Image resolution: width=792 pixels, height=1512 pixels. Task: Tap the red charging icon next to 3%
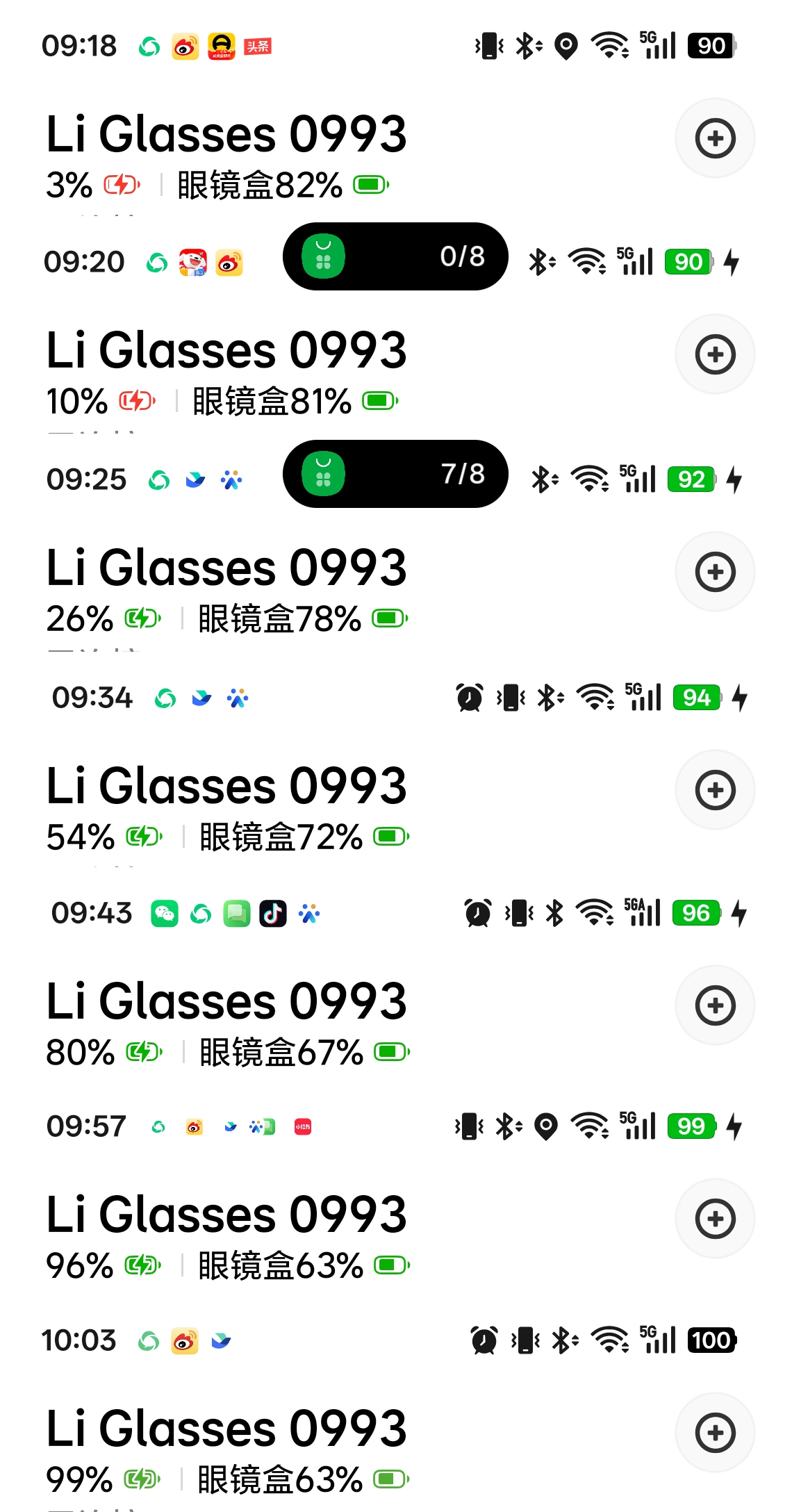coord(120,186)
